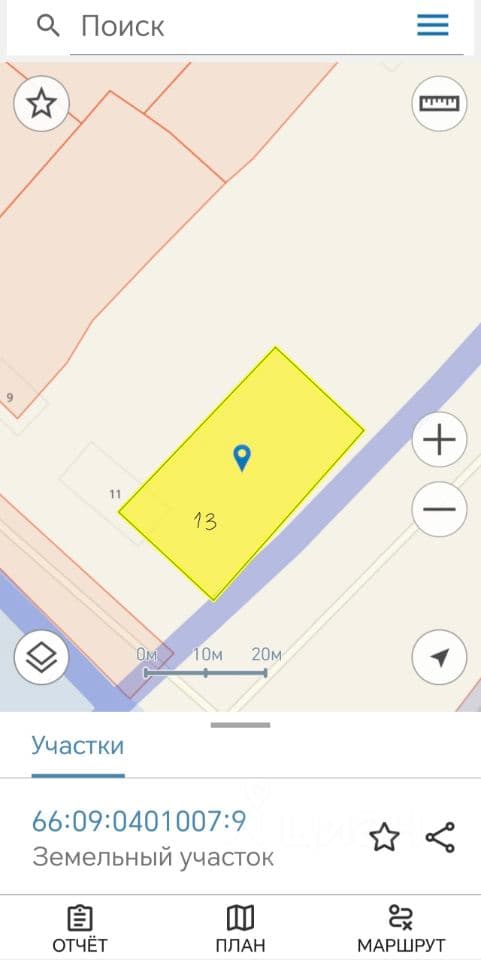Zoom out the map with minus
This screenshot has width=481, height=960.
pos(439,509)
